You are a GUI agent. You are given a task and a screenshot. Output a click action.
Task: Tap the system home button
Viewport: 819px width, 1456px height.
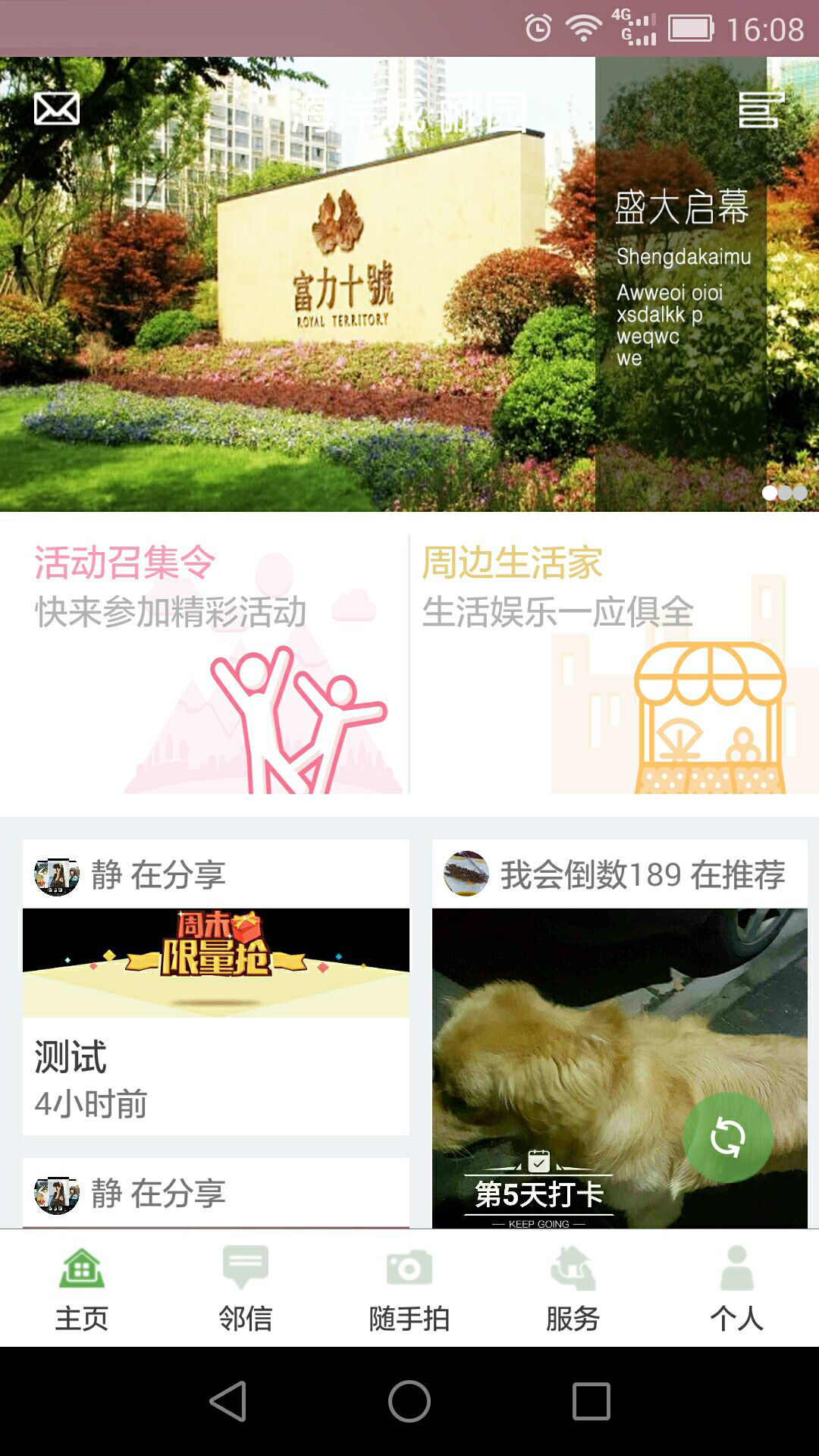409,1401
